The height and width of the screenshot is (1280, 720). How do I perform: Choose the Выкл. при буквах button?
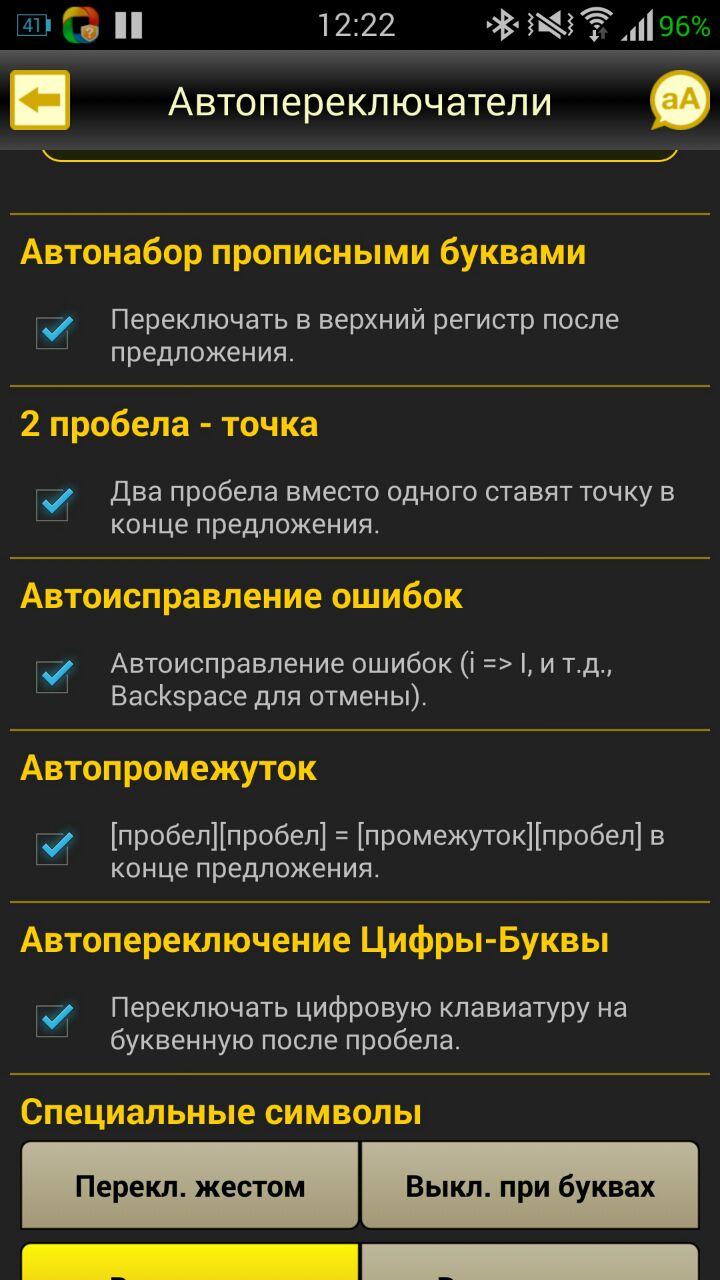point(530,1186)
